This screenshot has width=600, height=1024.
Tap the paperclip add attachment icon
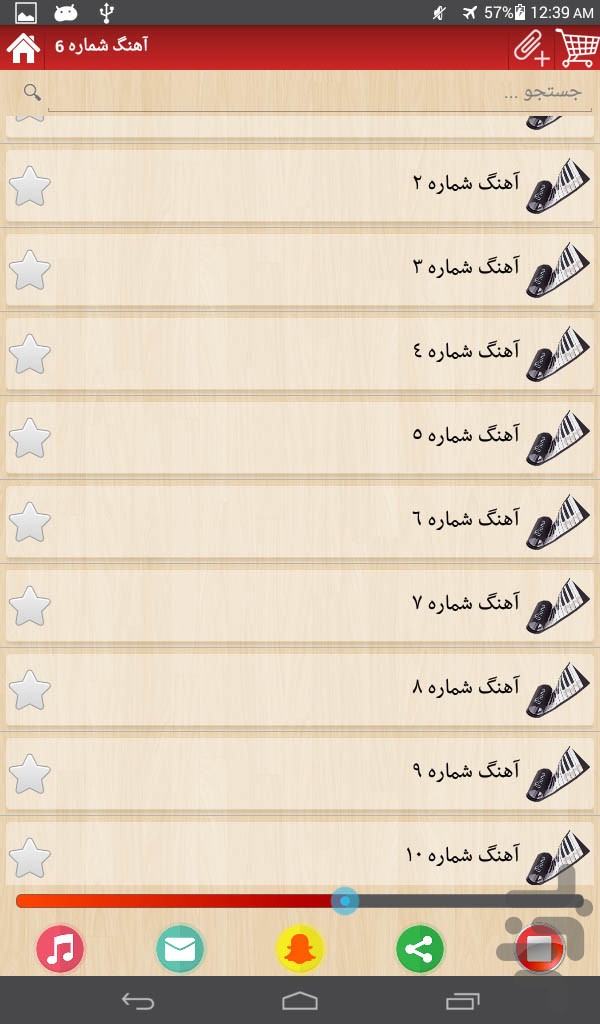click(530, 48)
